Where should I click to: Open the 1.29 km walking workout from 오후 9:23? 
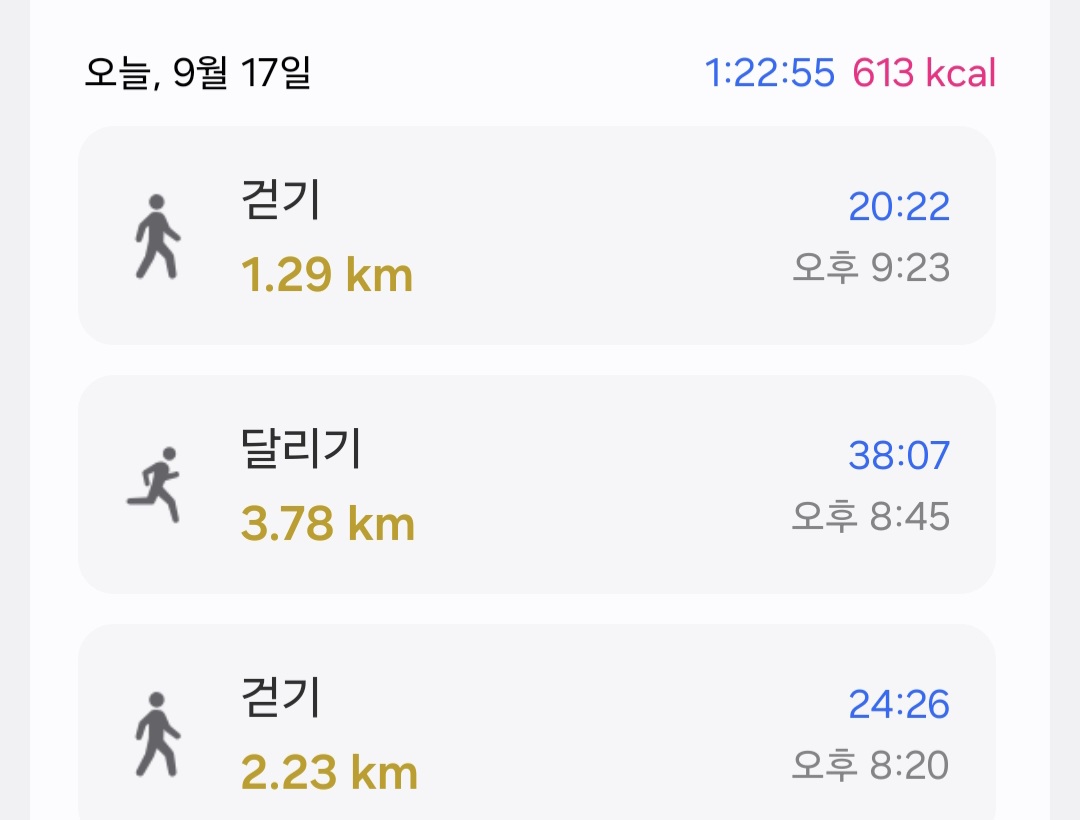pyautogui.click(x=536, y=236)
